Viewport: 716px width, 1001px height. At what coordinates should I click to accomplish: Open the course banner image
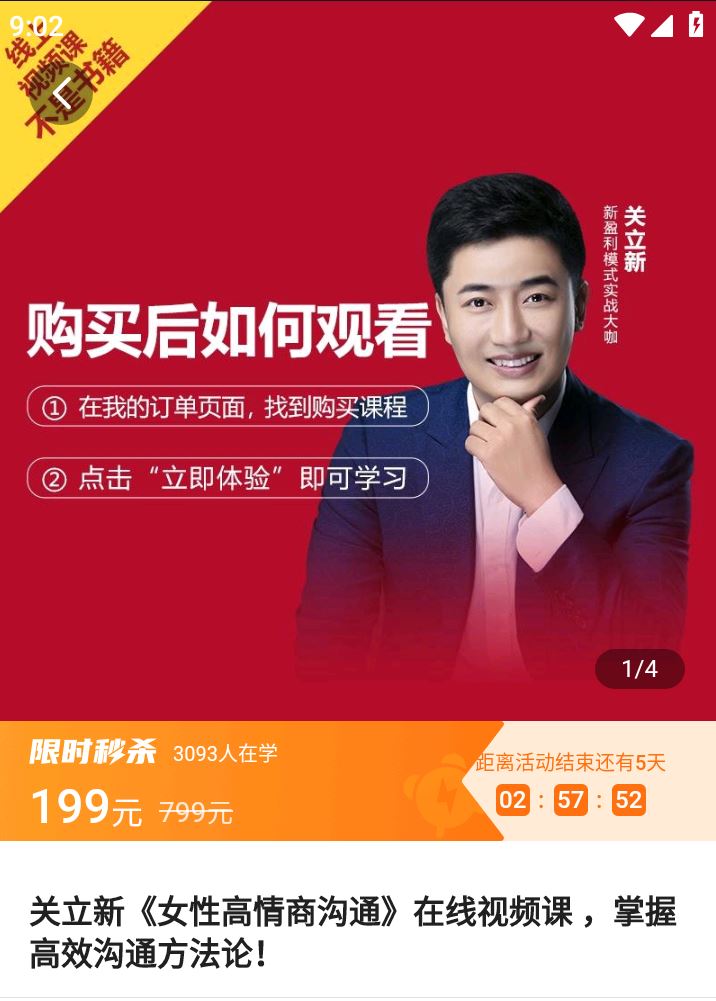tap(358, 400)
